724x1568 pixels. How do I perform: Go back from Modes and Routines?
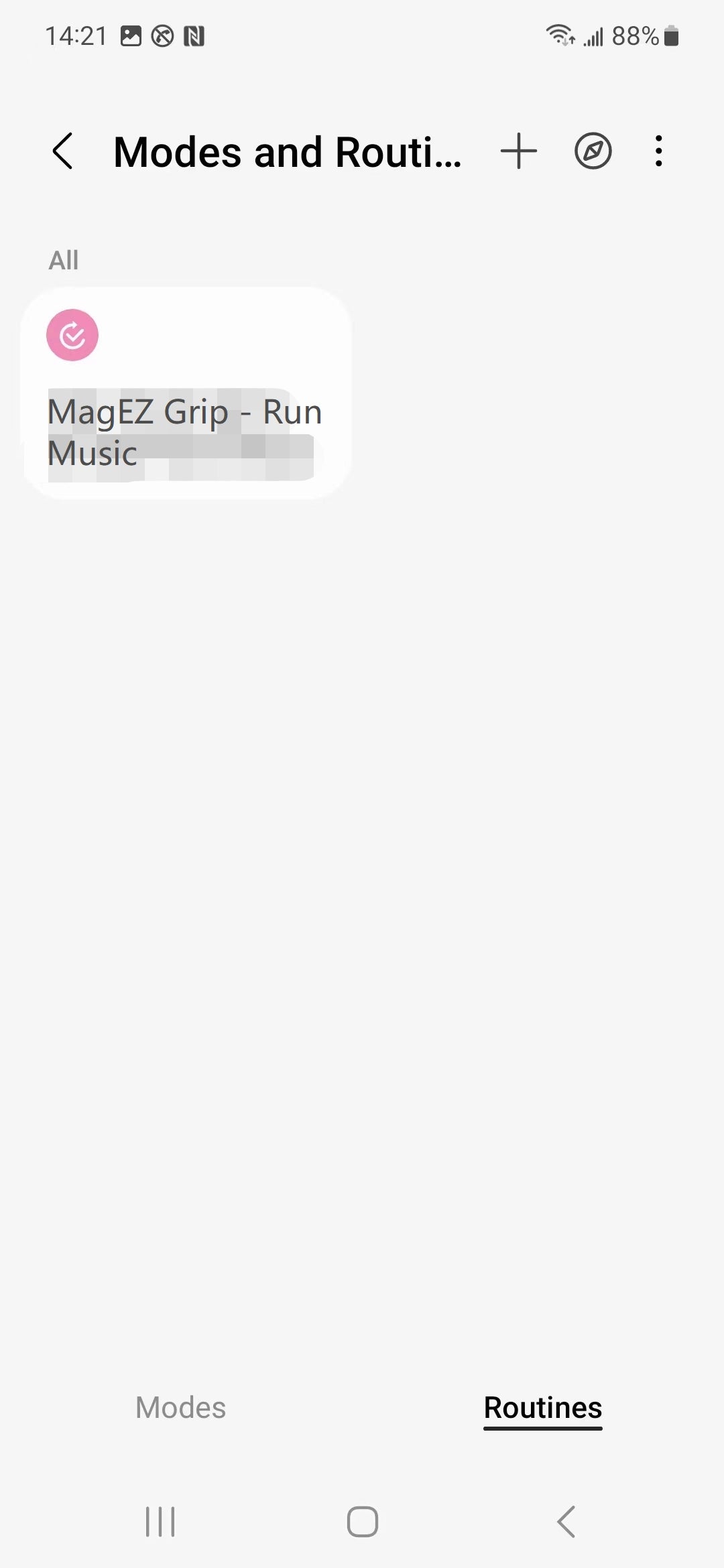coord(63,151)
